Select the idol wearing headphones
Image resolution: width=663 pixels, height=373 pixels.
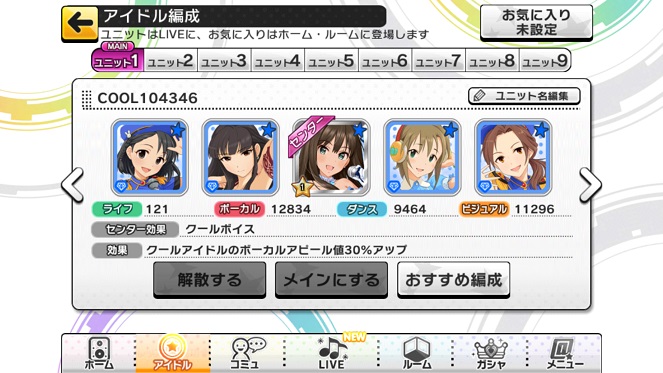pos(422,157)
